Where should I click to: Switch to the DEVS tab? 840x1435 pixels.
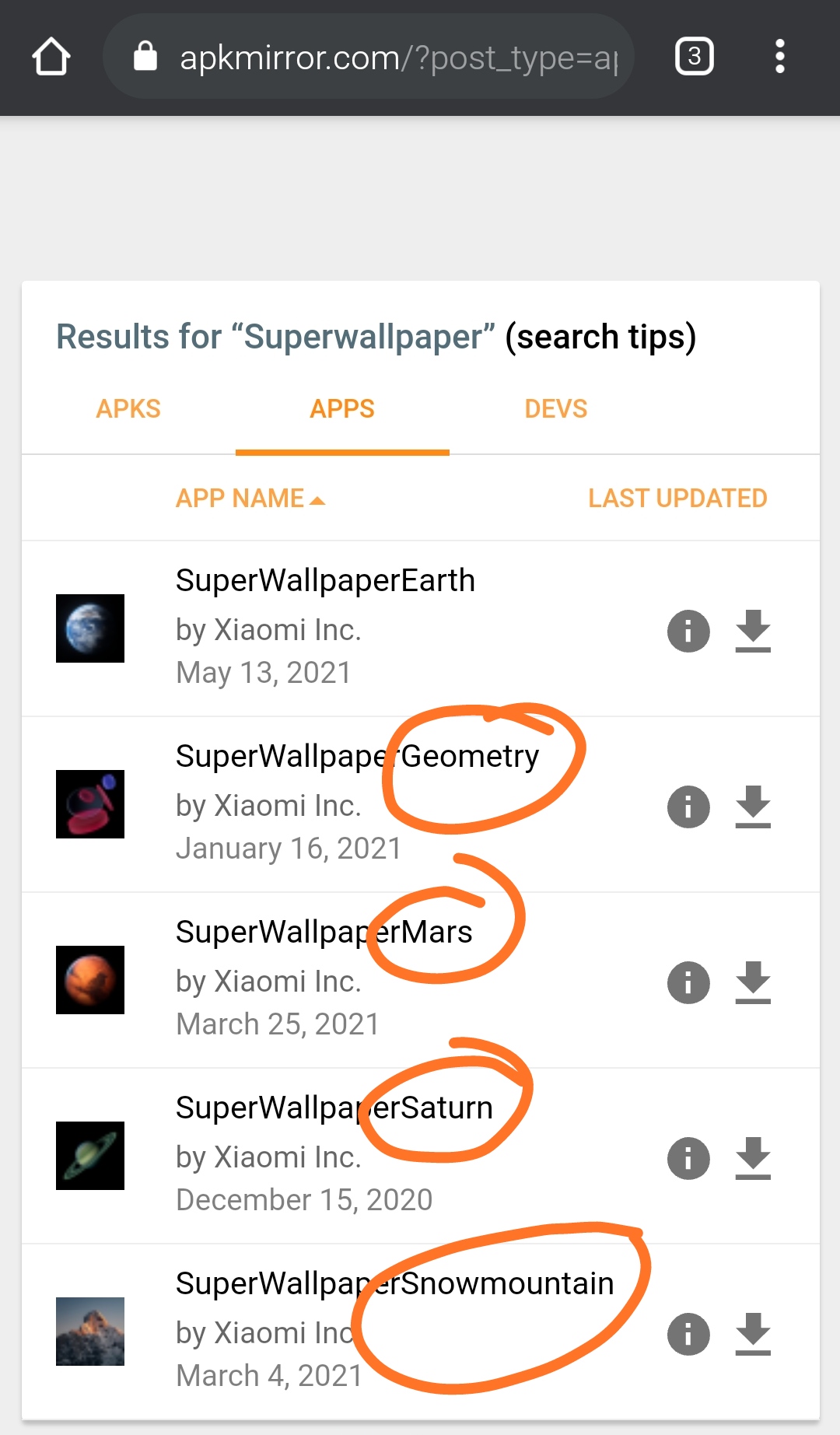(x=555, y=409)
